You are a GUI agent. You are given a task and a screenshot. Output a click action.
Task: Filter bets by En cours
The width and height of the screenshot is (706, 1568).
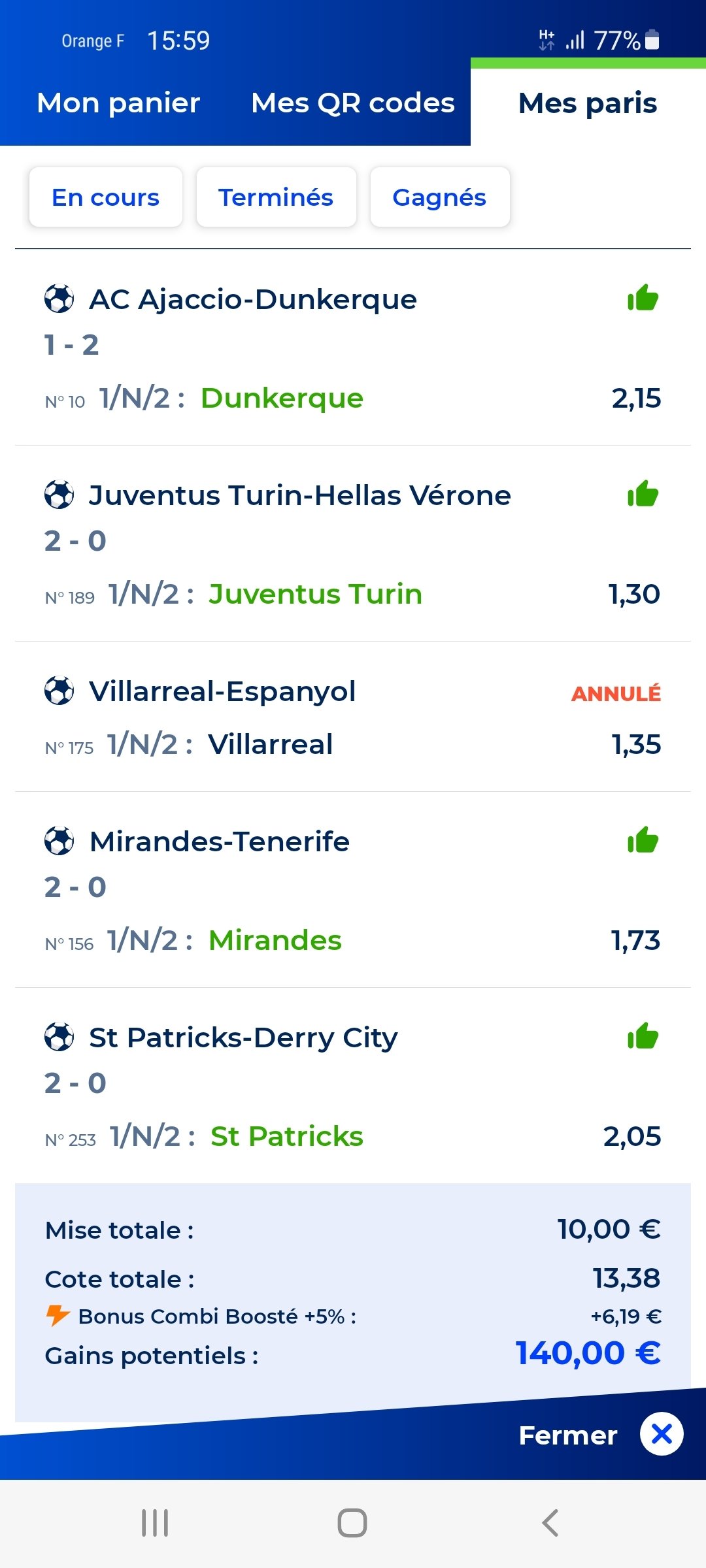[x=105, y=197]
